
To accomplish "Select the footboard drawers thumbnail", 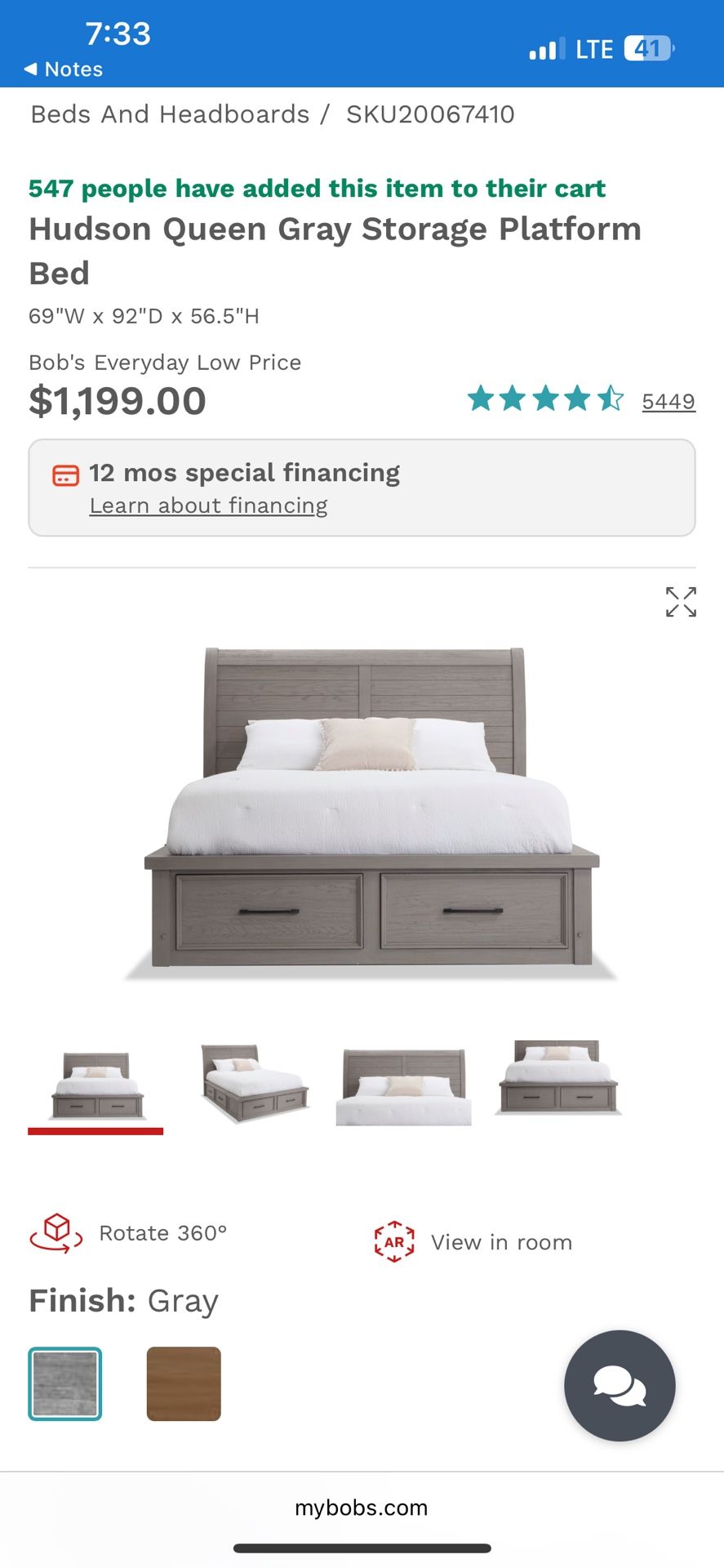I will pyautogui.click(x=557, y=1077).
